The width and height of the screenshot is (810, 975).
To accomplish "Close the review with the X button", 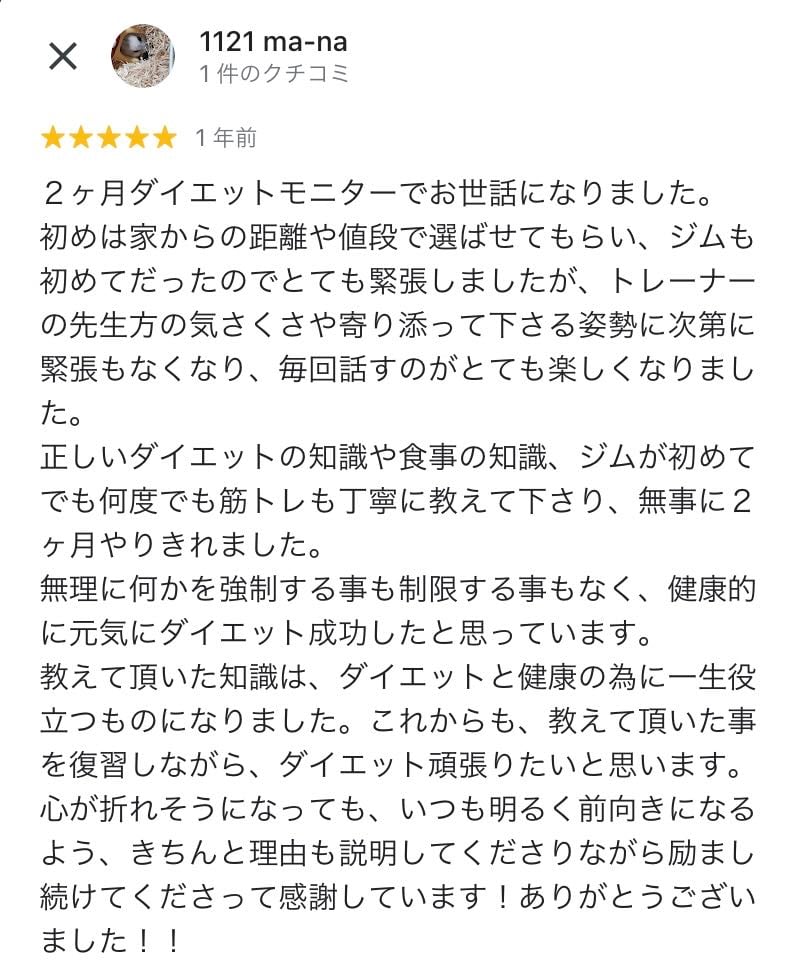I will click(x=62, y=56).
